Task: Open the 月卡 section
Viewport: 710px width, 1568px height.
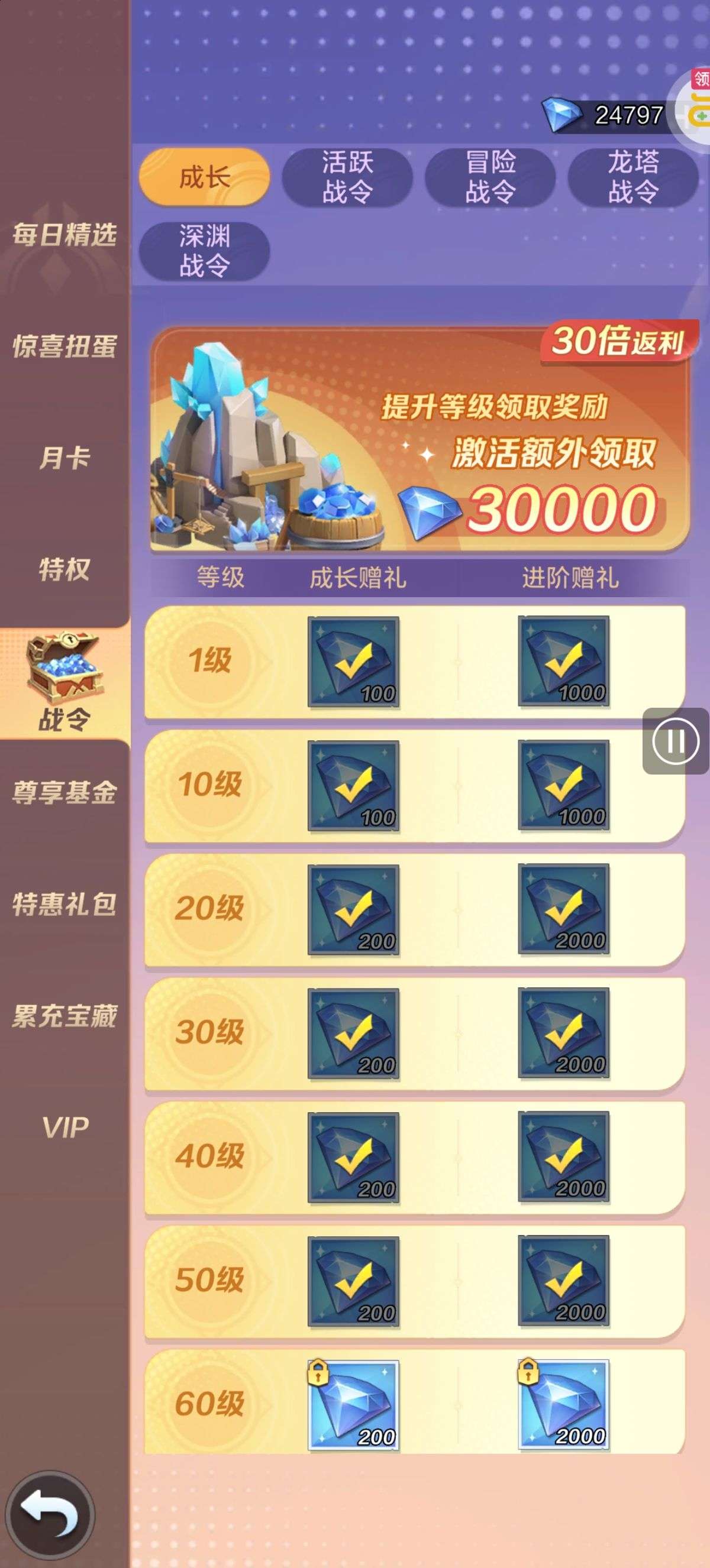Action: pyautogui.click(x=64, y=458)
